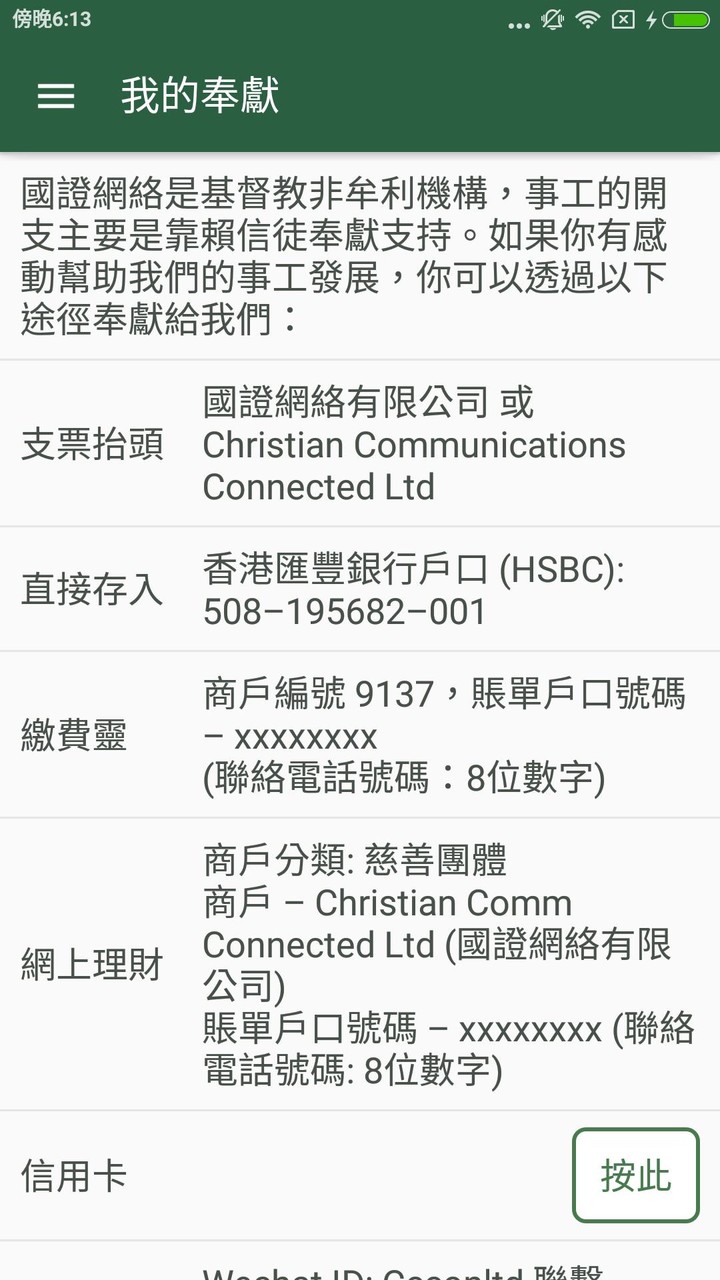This screenshot has width=720, height=1280.
Task: Tap the Wi-Fi status icon
Action: (587, 20)
